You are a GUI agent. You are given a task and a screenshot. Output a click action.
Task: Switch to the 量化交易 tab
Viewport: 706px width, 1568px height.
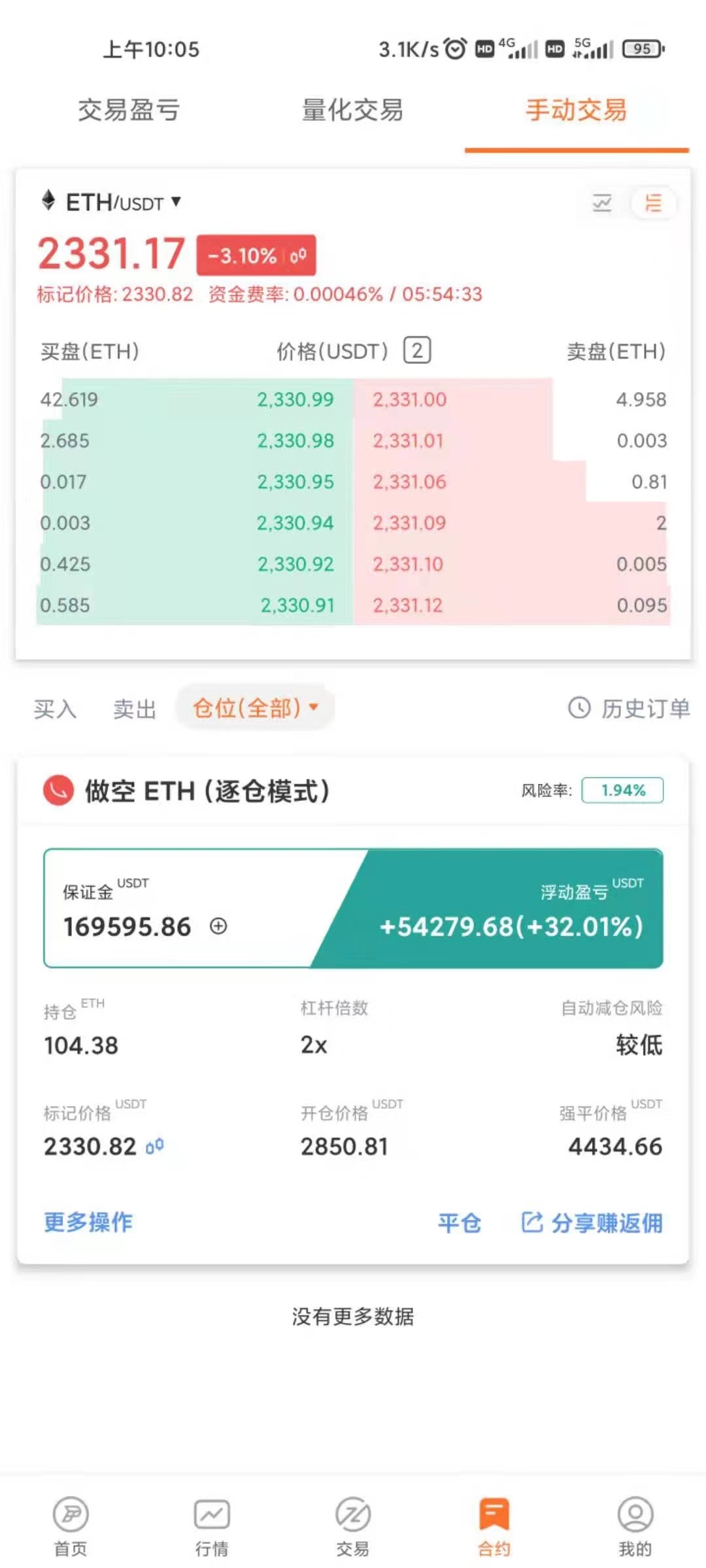pyautogui.click(x=352, y=110)
